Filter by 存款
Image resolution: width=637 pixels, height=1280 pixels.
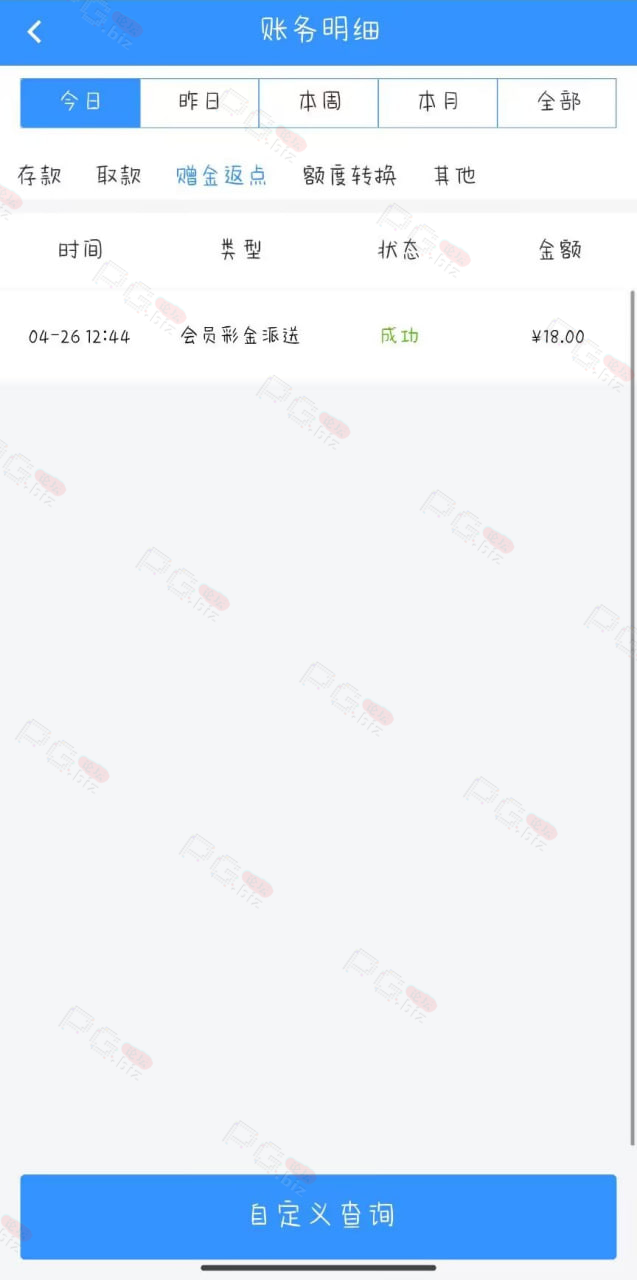pos(40,176)
